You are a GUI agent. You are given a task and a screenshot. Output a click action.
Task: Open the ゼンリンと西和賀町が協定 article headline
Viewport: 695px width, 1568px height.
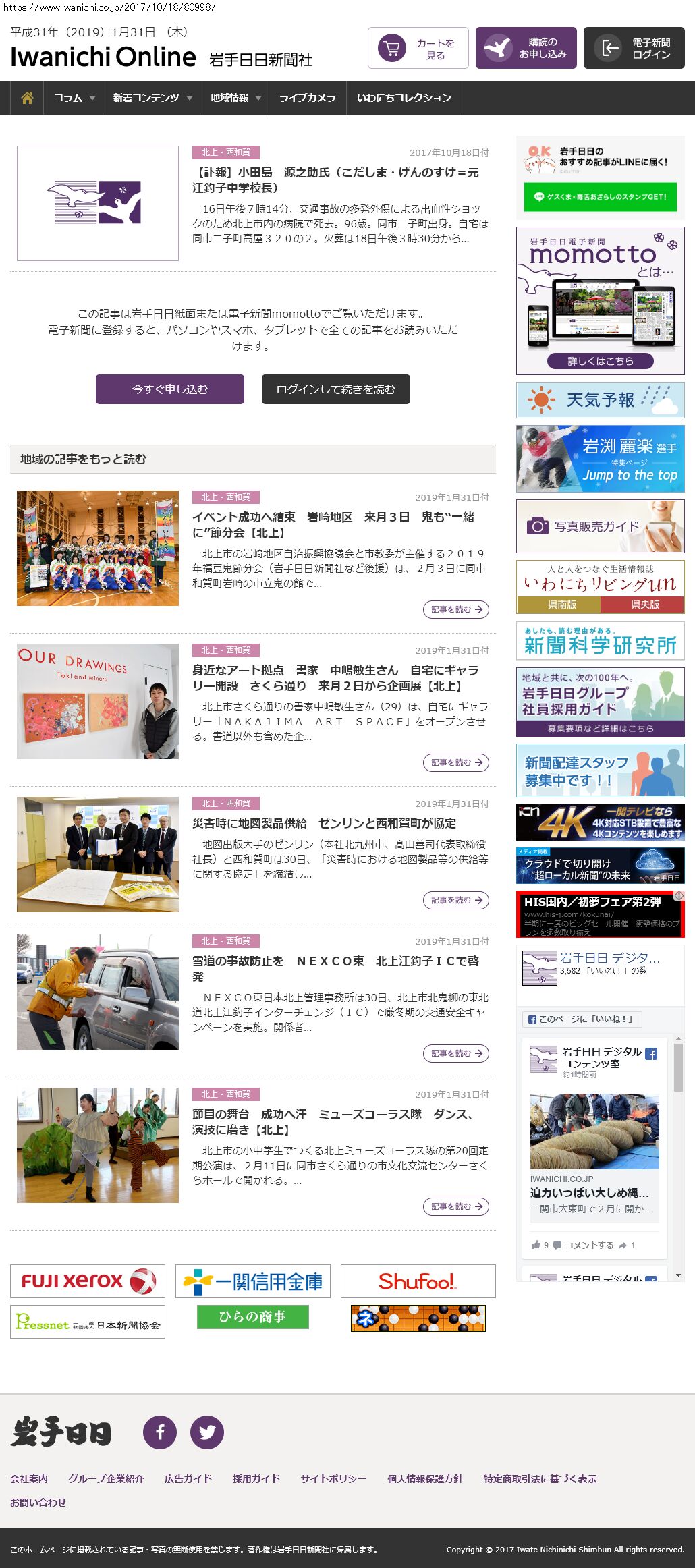(324, 823)
